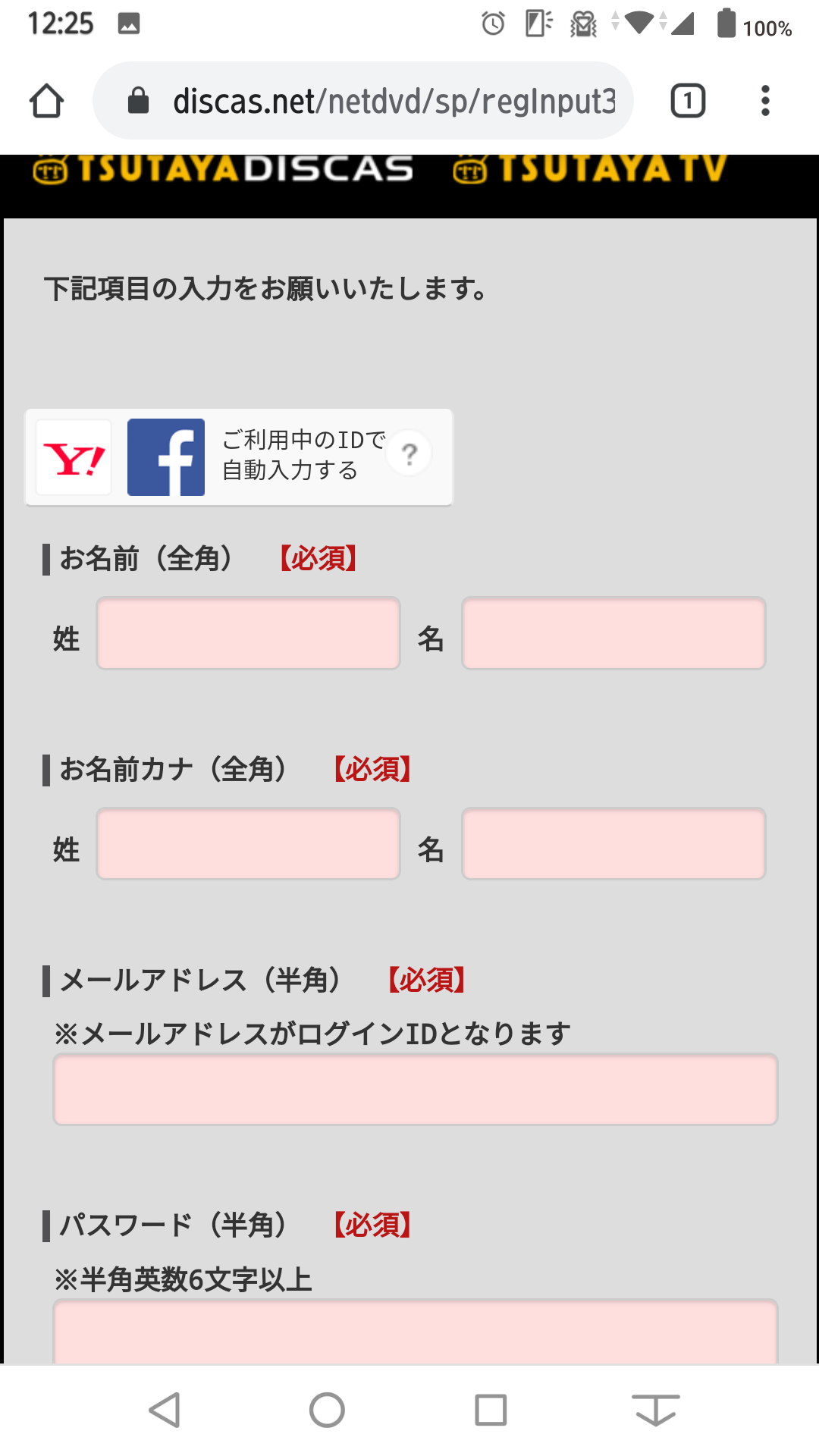Tap the Chrome home icon
Screen dimensions: 819x1456
[46, 101]
